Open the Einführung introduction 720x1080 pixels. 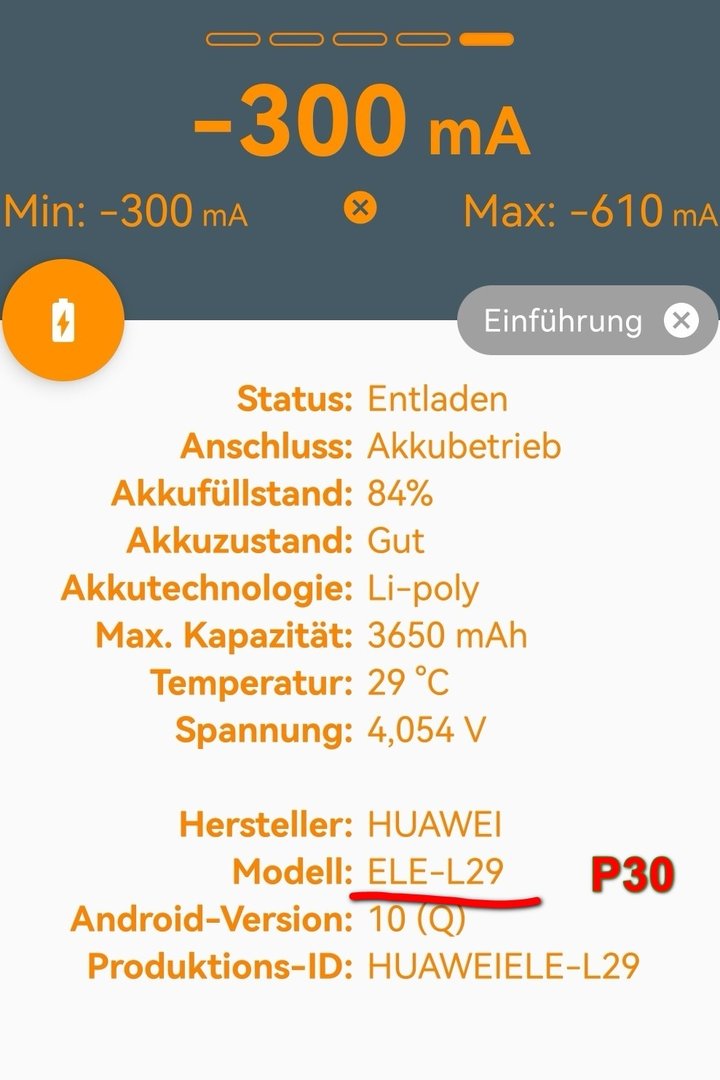(x=562, y=321)
